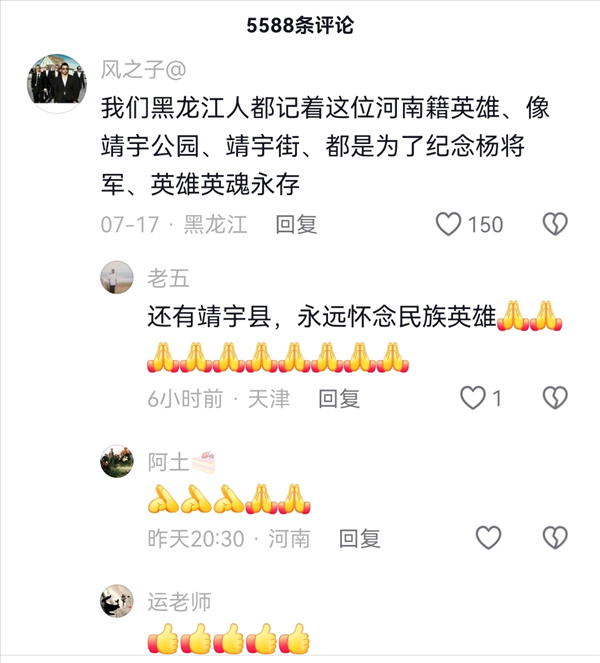
Task: Like 老五's reply
Action: click(472, 398)
